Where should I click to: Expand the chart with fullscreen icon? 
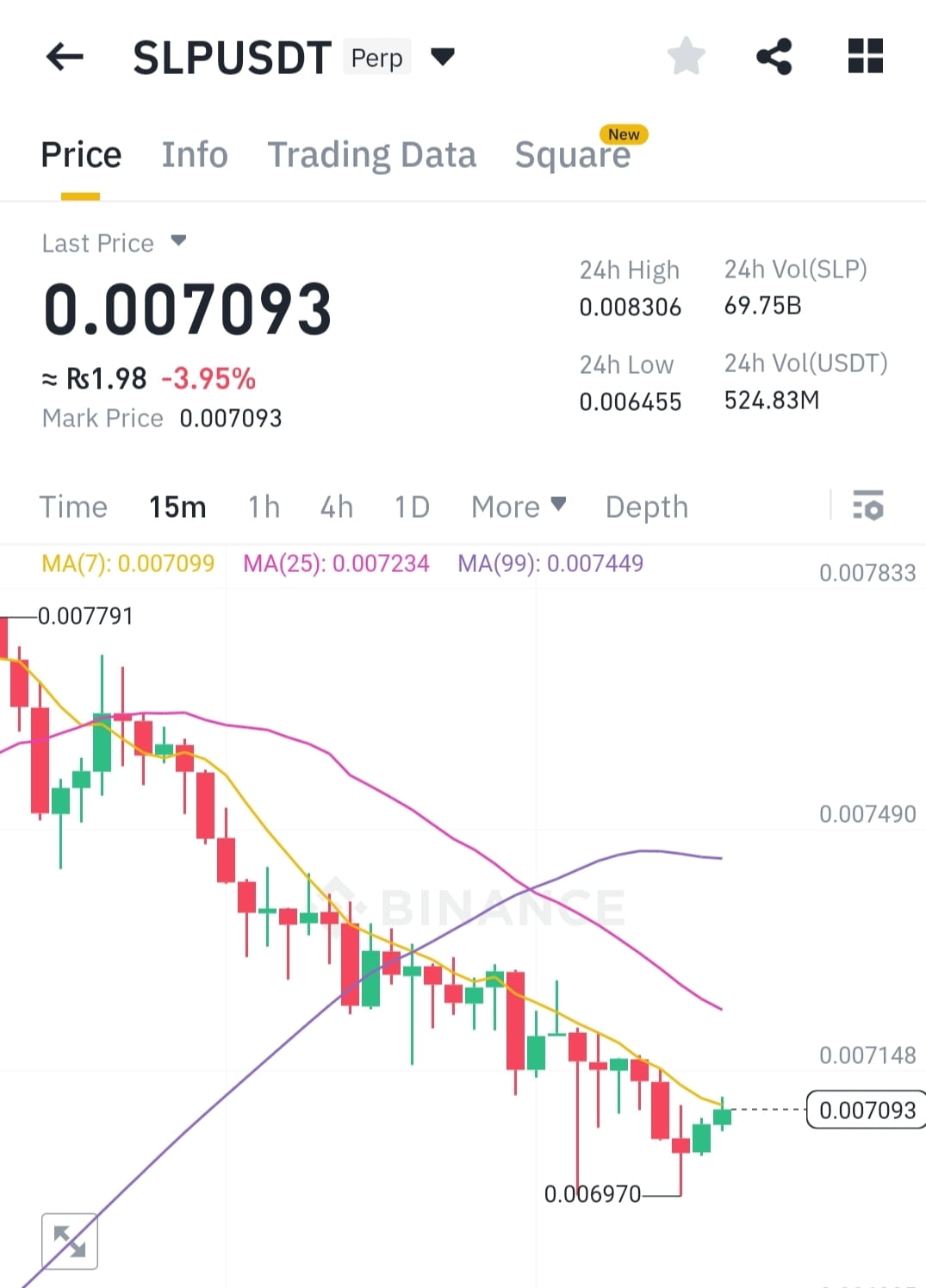click(69, 1241)
